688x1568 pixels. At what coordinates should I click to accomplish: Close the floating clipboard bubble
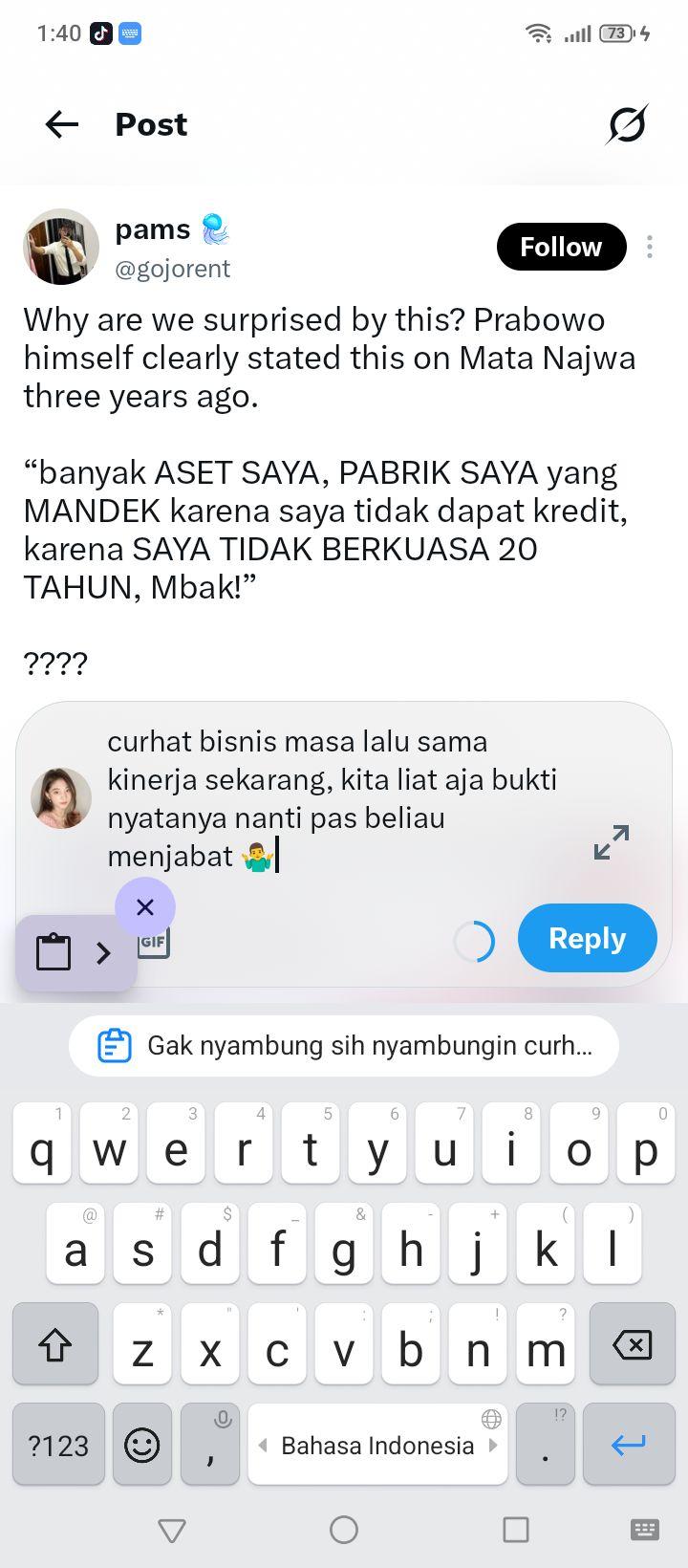(145, 907)
